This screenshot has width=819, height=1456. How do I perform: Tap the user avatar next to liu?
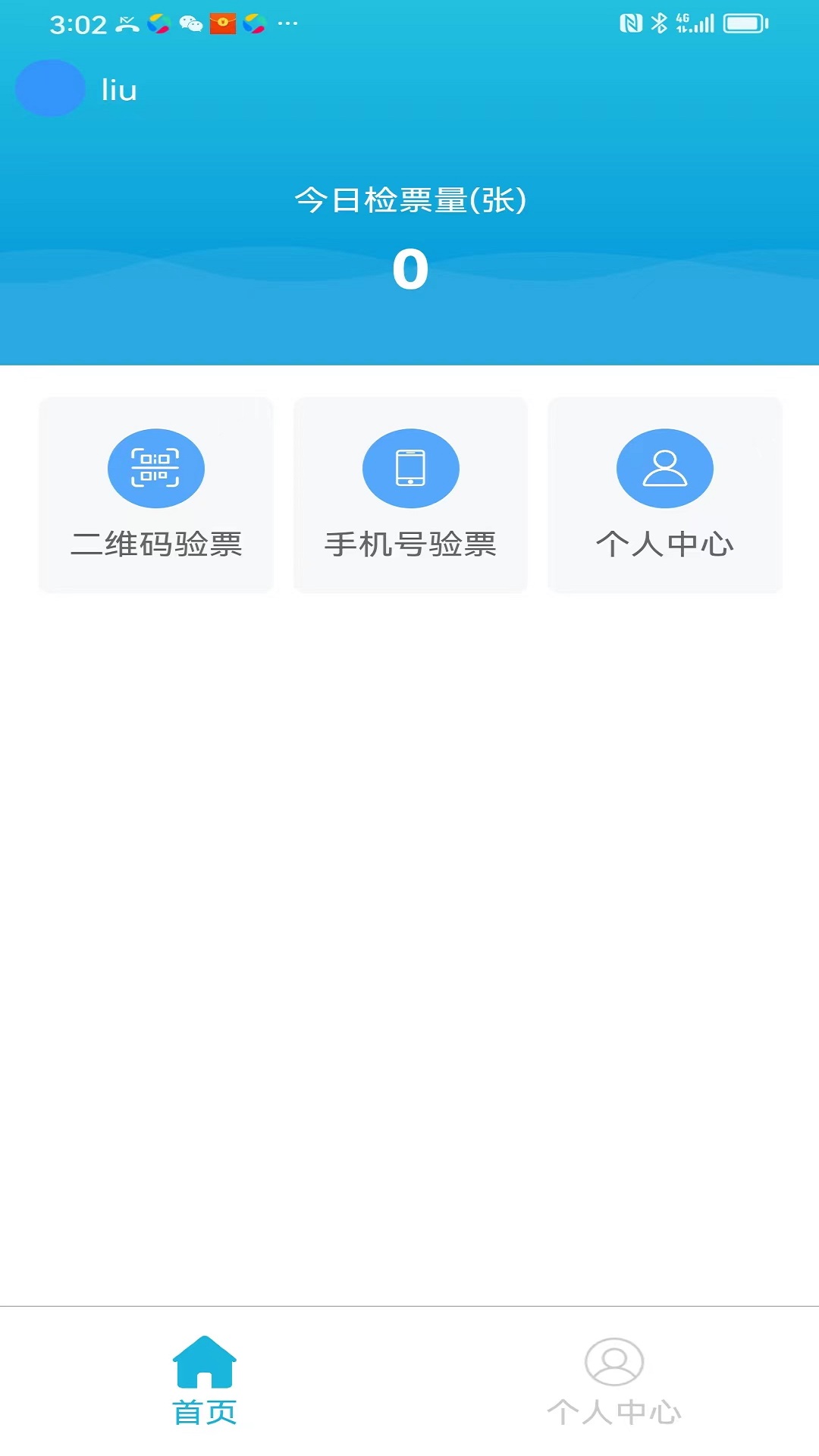[49, 88]
